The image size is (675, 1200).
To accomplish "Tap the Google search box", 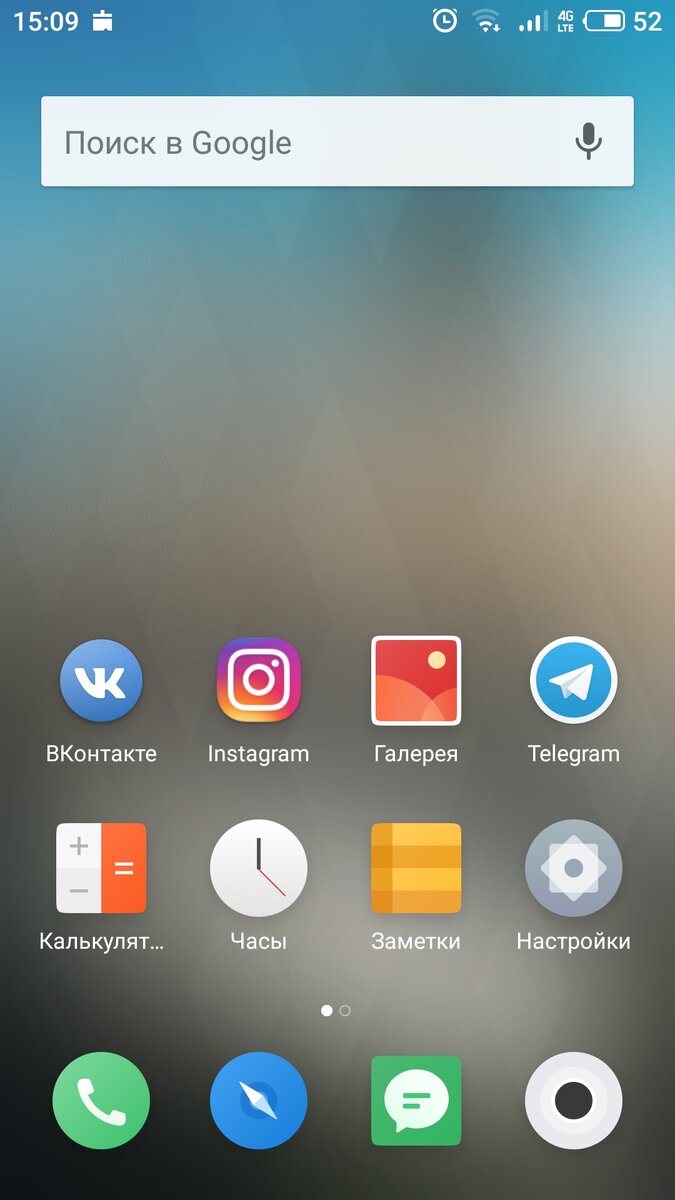I will point(337,141).
